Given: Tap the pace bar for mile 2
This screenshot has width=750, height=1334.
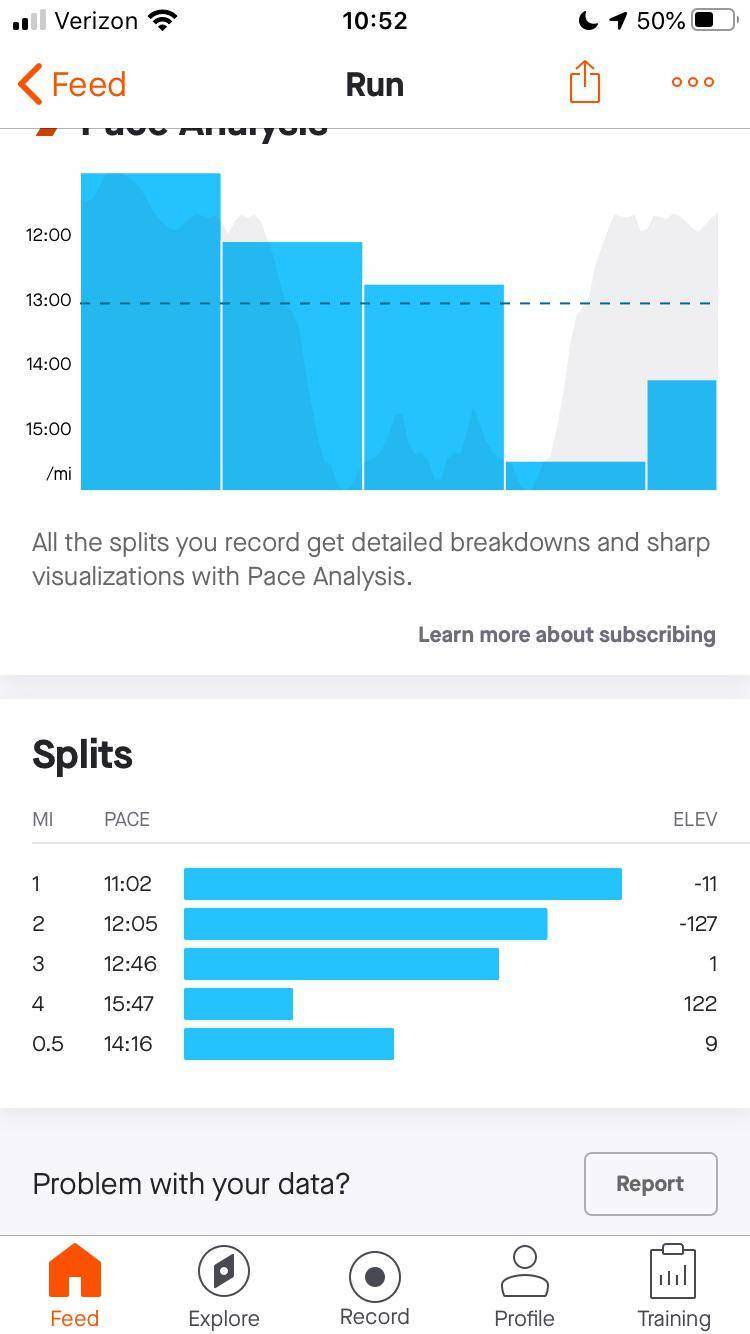Looking at the screenshot, I should (365, 924).
